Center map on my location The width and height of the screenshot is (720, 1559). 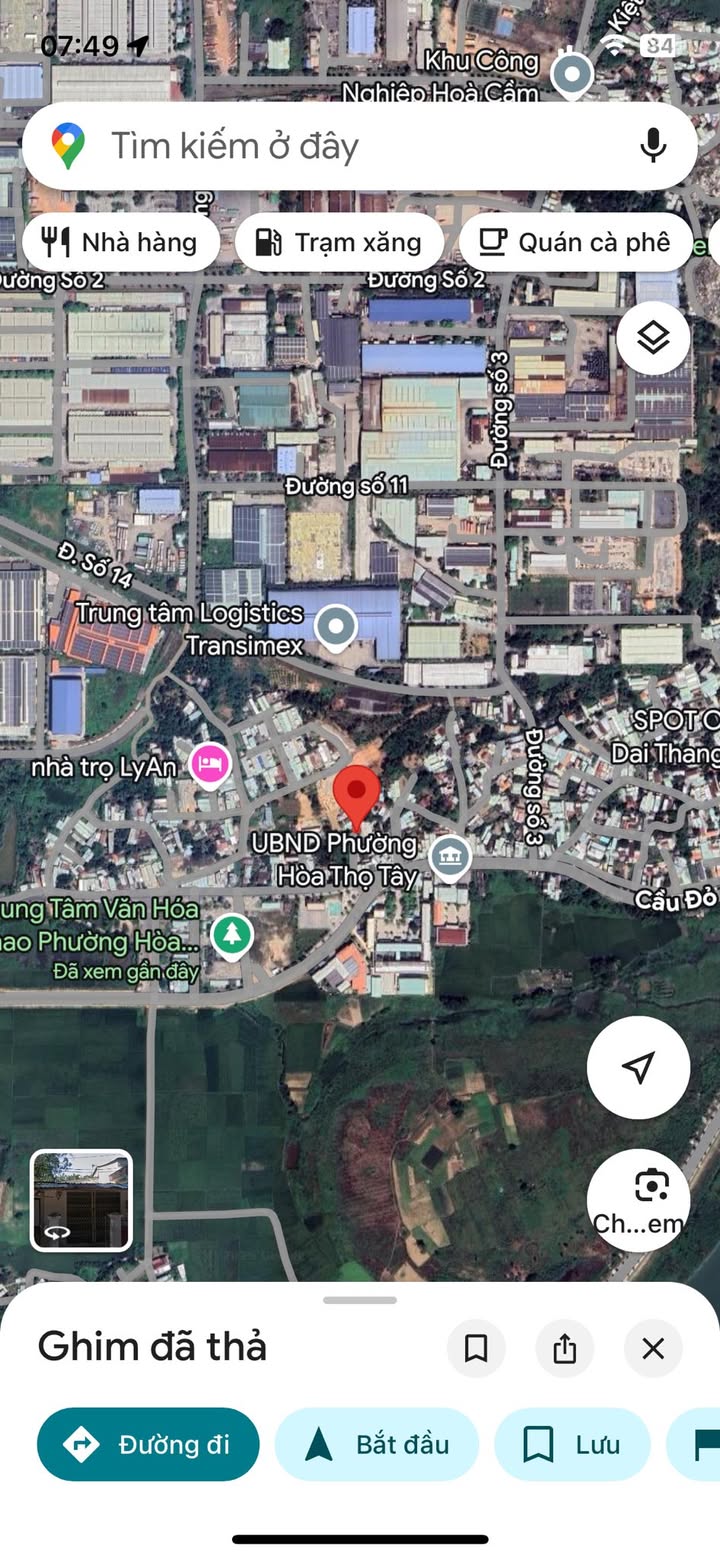click(x=638, y=1067)
